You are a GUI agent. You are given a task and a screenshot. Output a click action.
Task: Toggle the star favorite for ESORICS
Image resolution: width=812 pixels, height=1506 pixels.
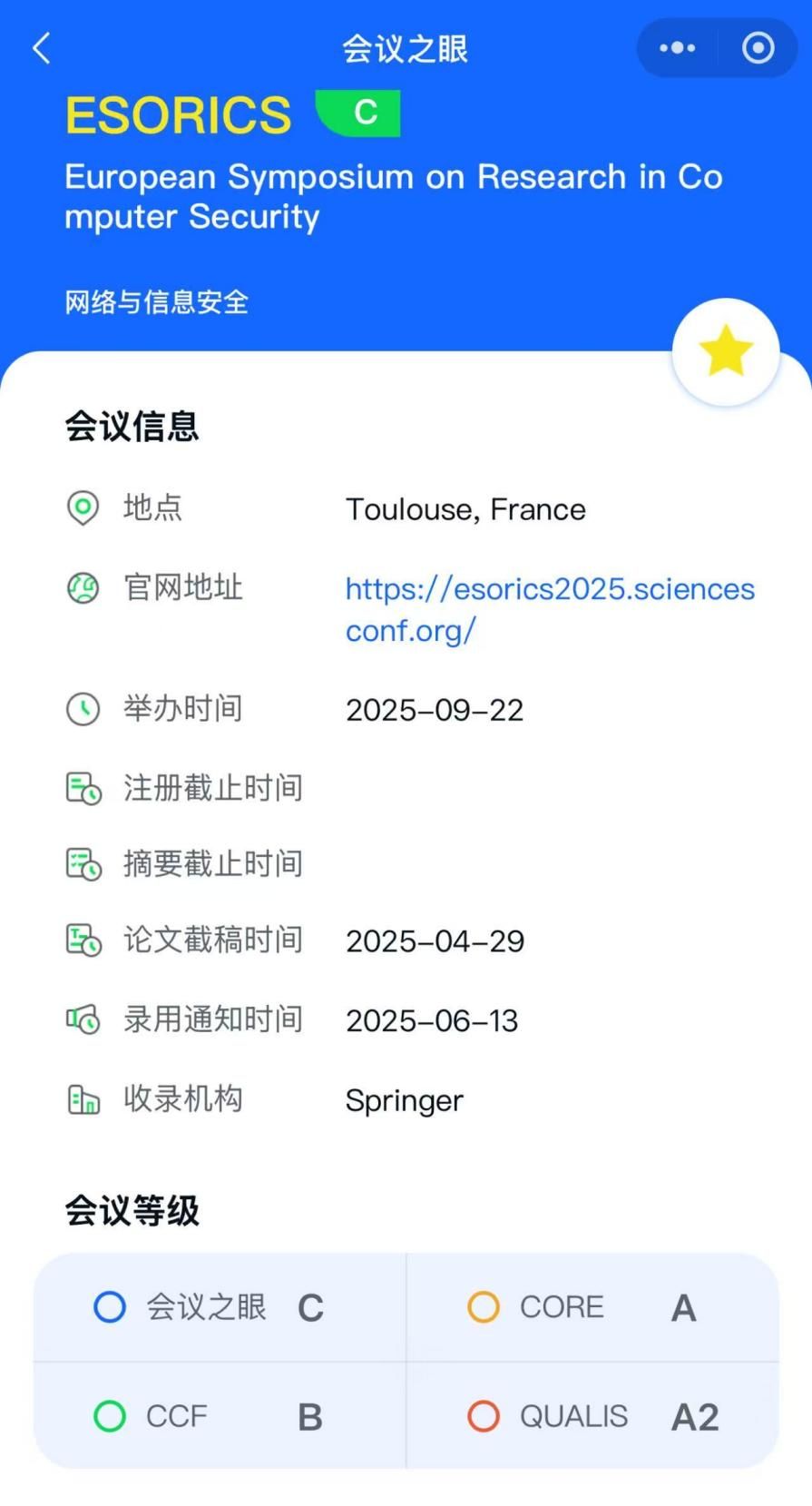click(x=726, y=352)
